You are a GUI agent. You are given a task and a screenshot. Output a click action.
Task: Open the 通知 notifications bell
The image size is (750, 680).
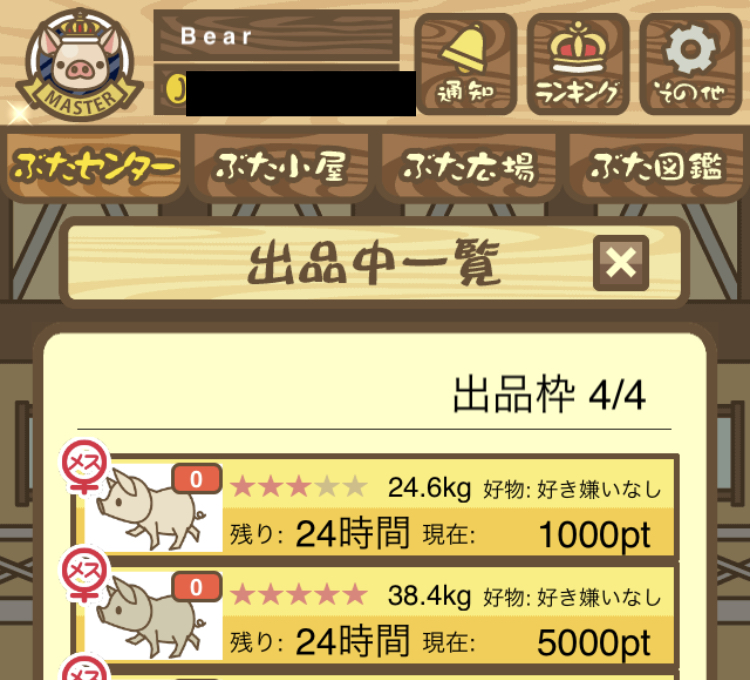pos(465,64)
